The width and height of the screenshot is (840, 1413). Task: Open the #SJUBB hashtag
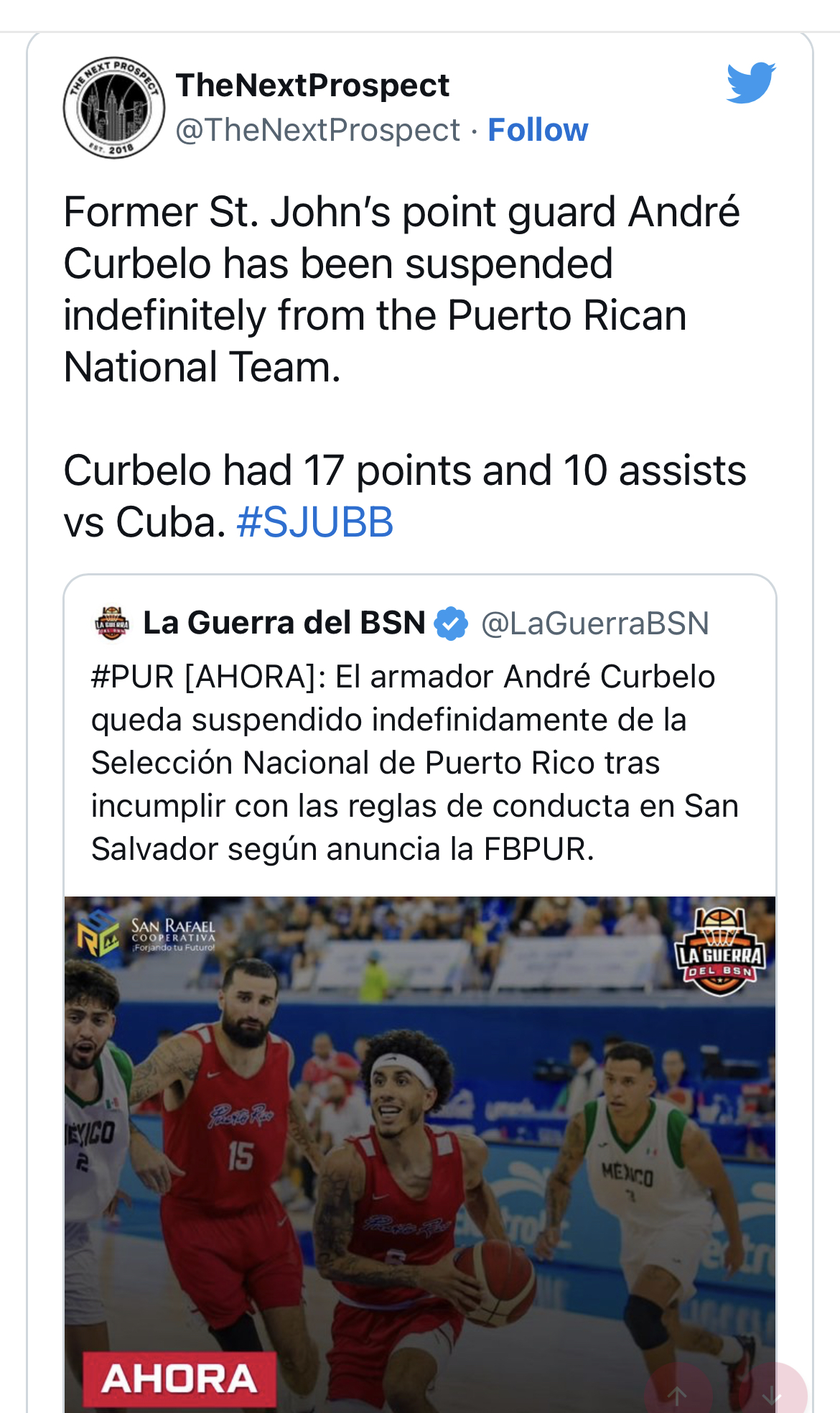pos(314,522)
